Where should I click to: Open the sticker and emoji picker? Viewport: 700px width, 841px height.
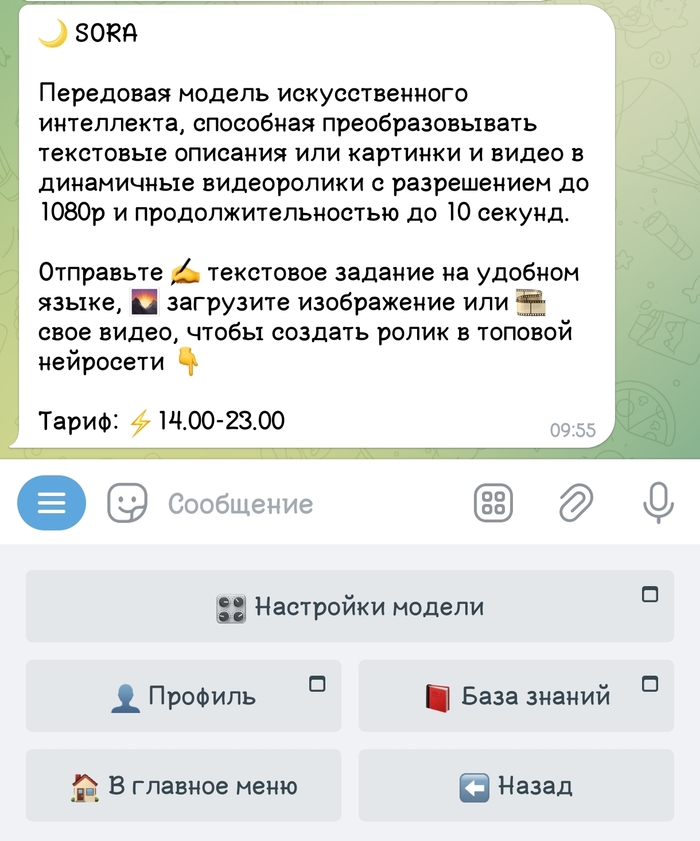point(127,503)
